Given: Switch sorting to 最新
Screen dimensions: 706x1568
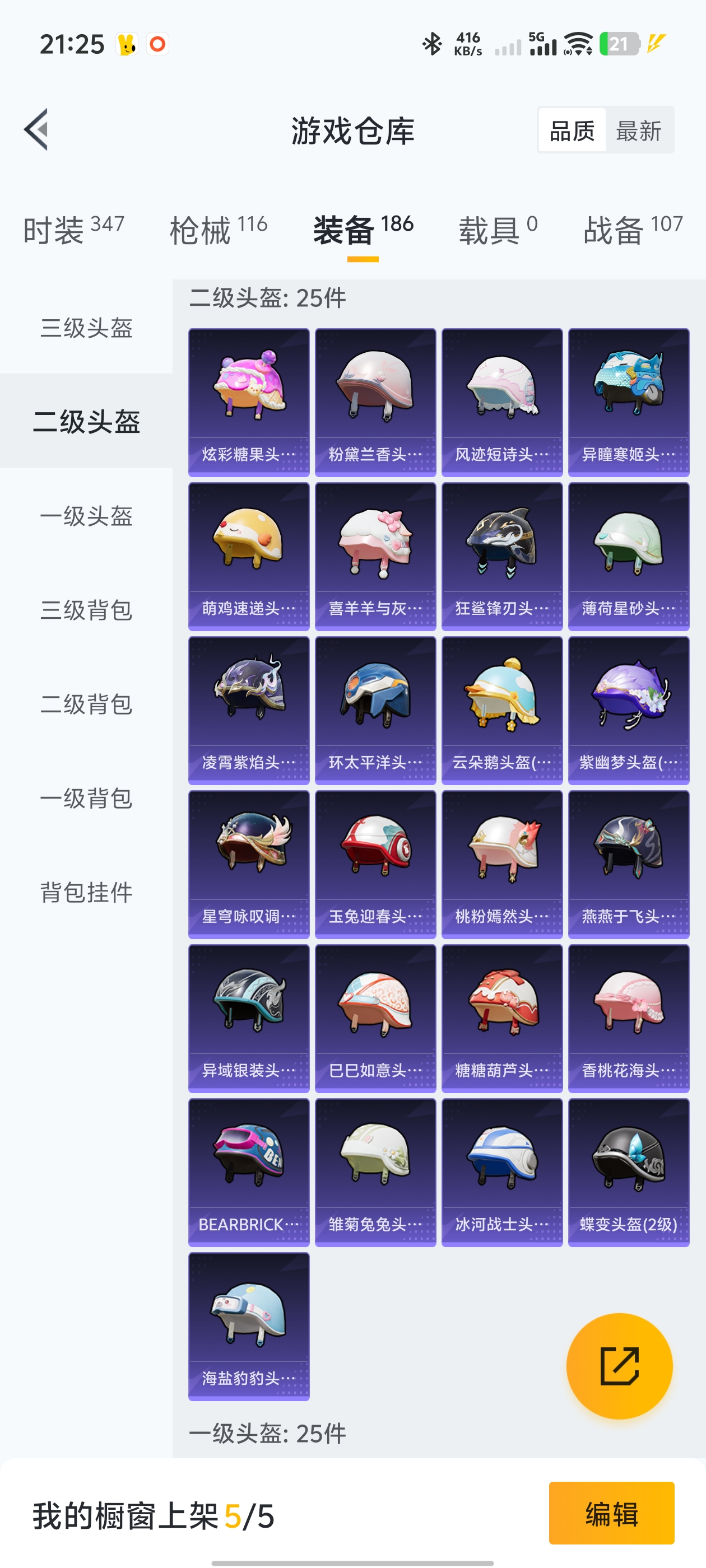Looking at the screenshot, I should pos(638,132).
